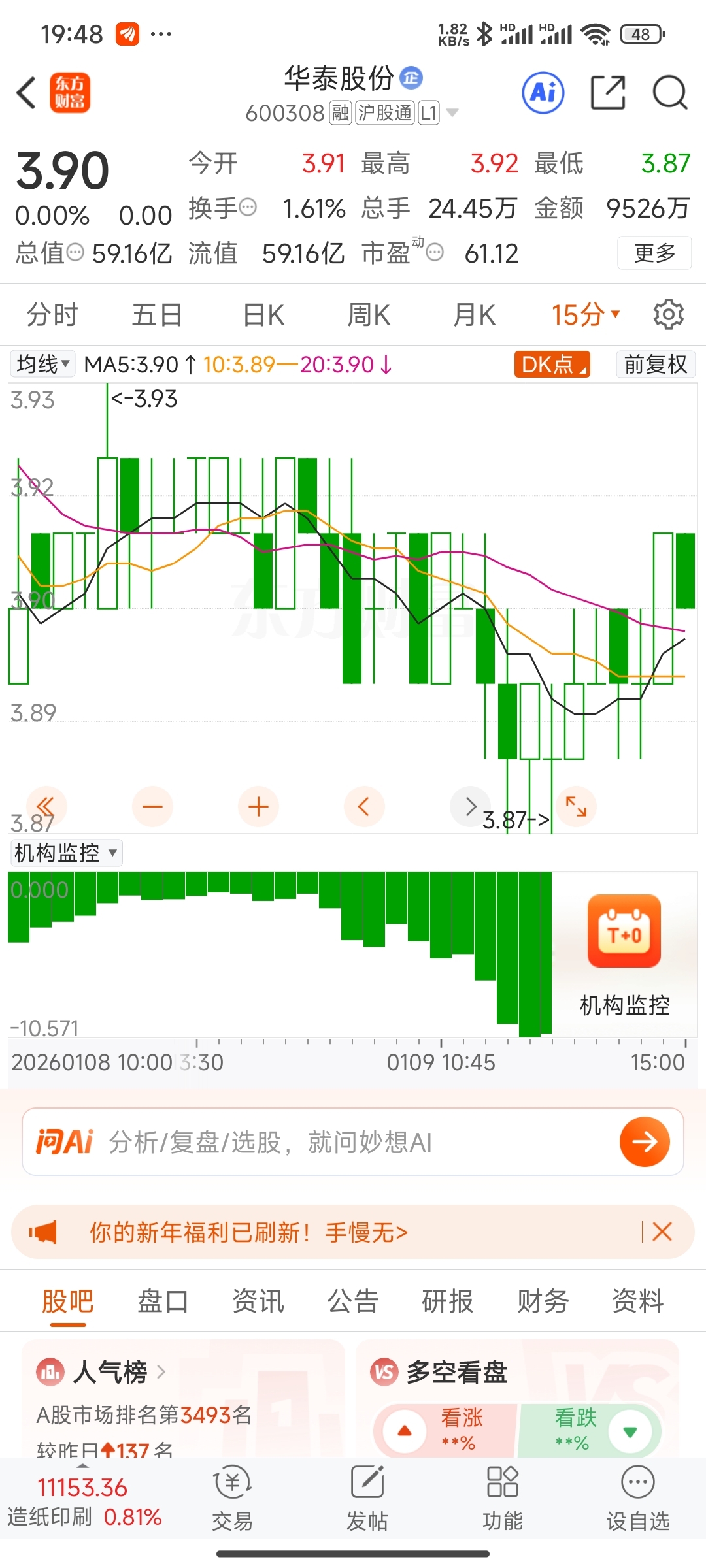Switch to the 日K chart tab
Screen dimensions: 706x1568
tap(263, 315)
